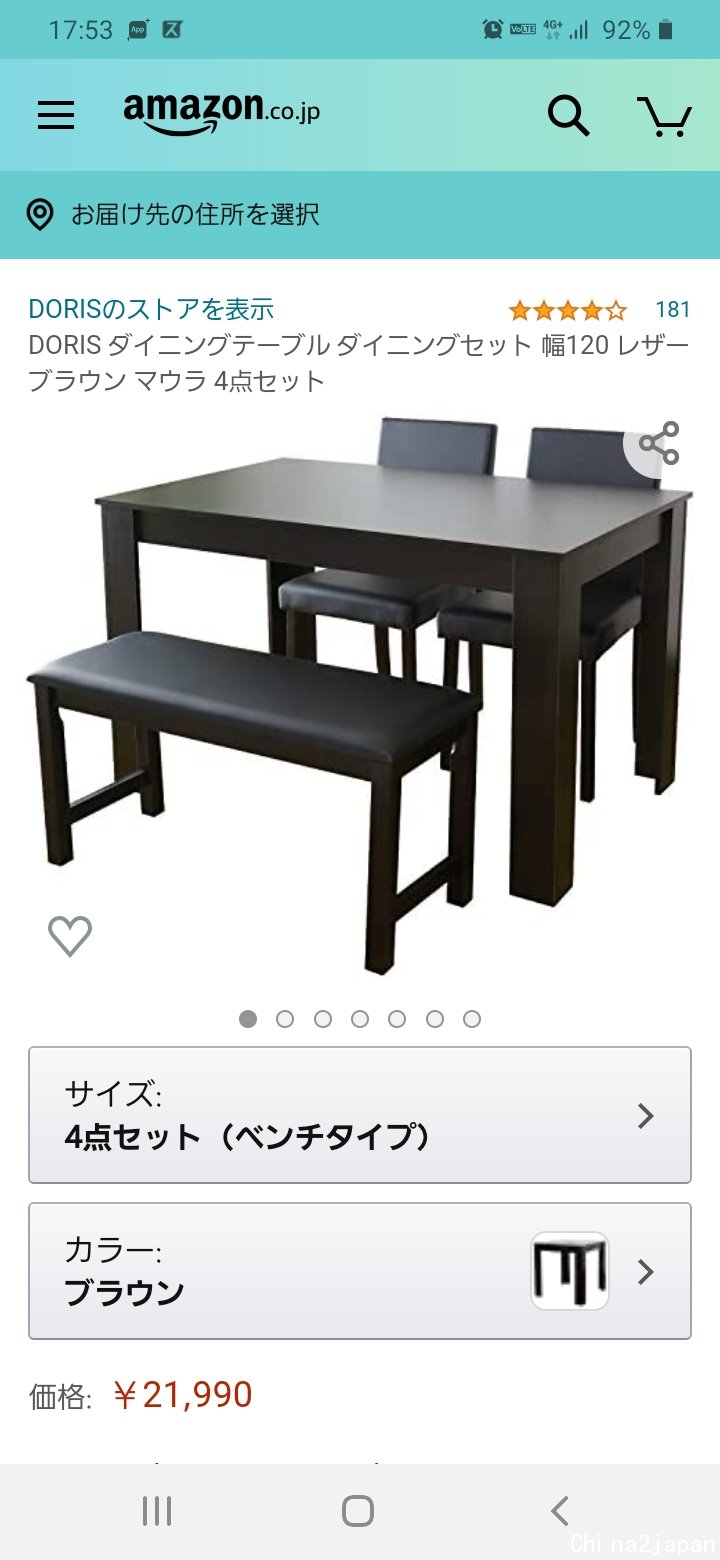720x1560 pixels.
Task: Tap the Amazon.co.jp logo
Action: pyautogui.click(x=221, y=114)
